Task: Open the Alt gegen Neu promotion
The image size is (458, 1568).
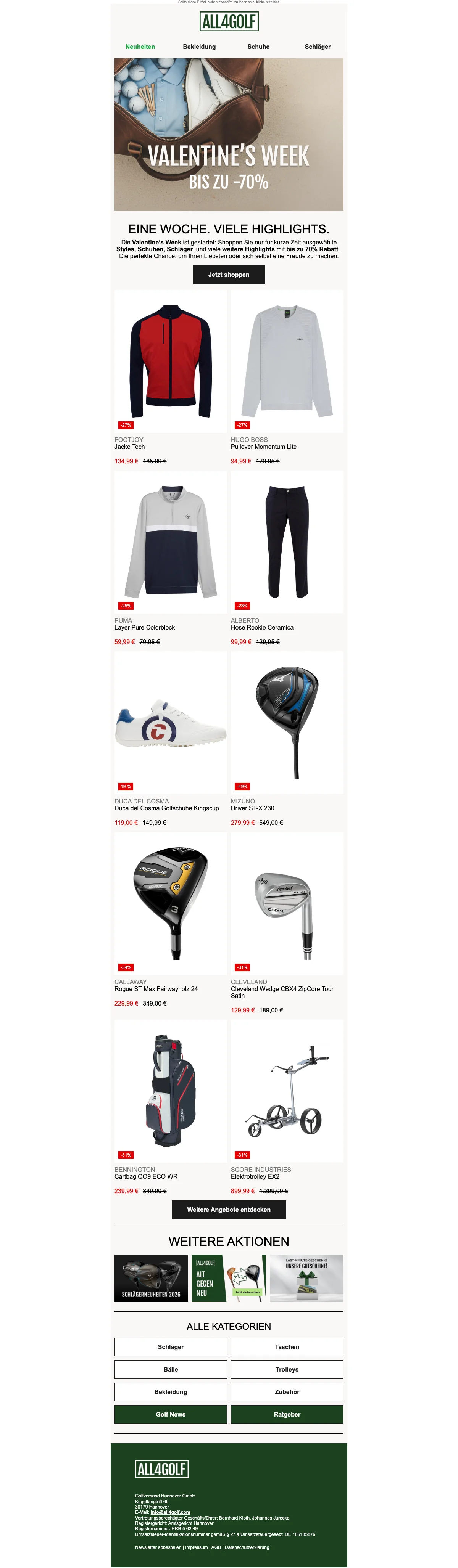Action: (228, 1278)
